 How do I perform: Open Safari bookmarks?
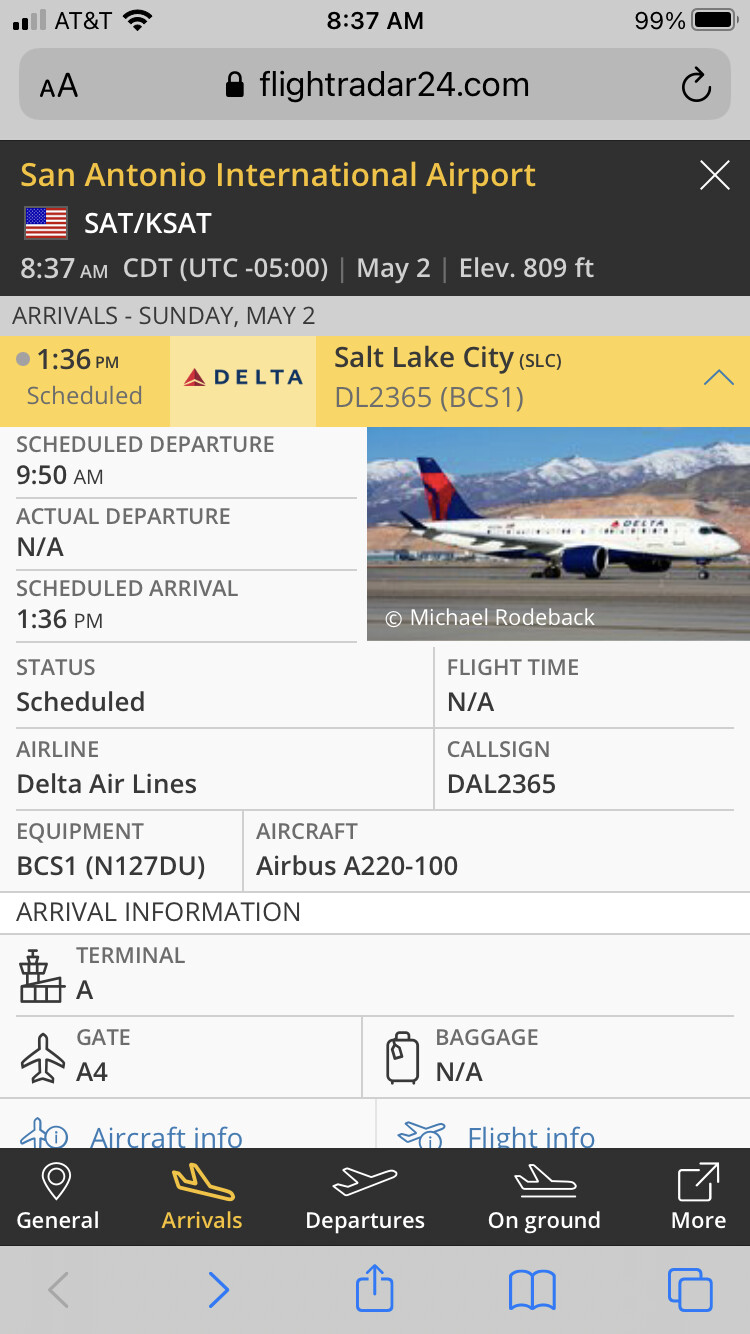point(532,1290)
